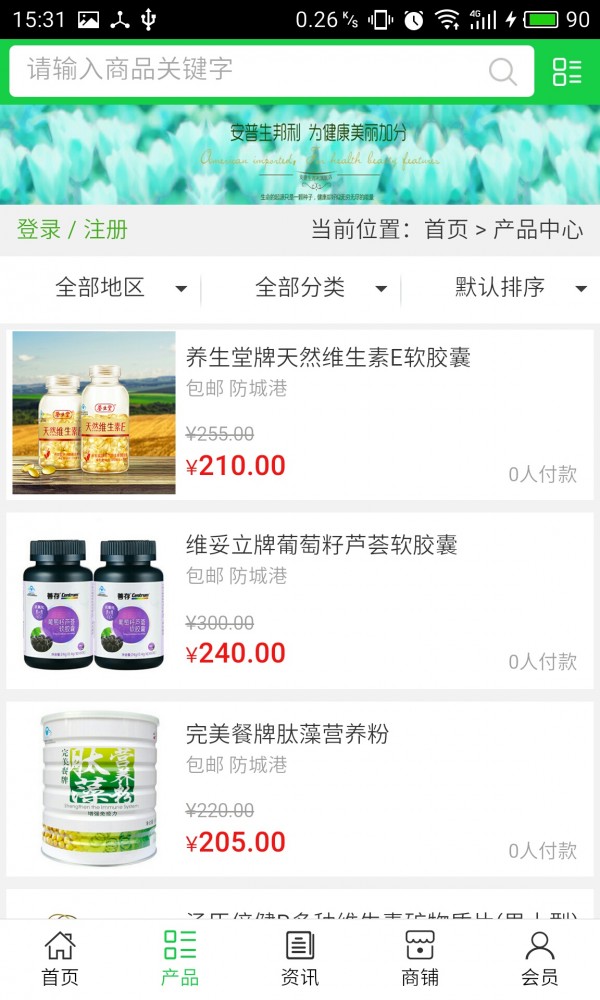Open the 登录 login link
Image resolution: width=600 pixels, height=1000 pixels.
click(x=39, y=229)
